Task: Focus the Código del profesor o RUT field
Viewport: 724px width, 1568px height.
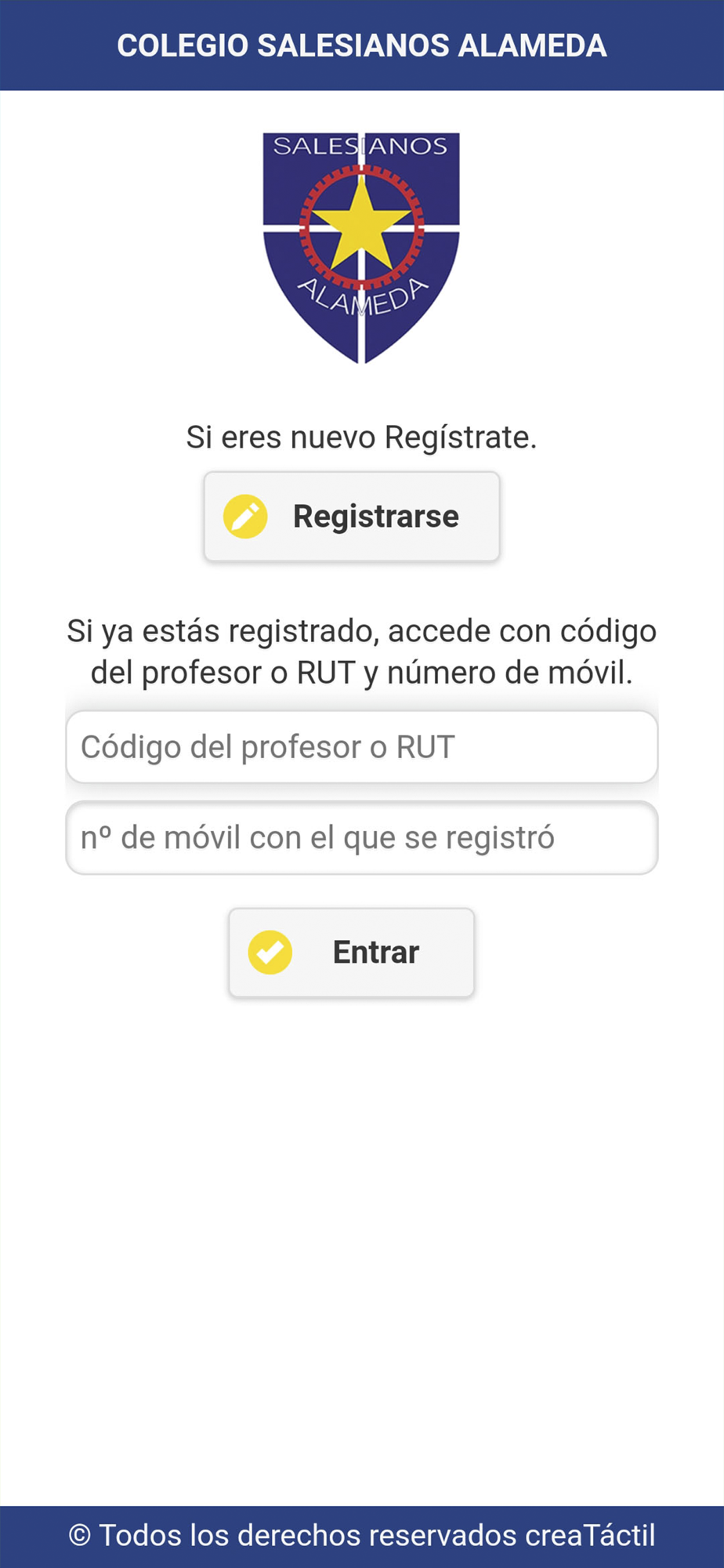Action: 362,747
